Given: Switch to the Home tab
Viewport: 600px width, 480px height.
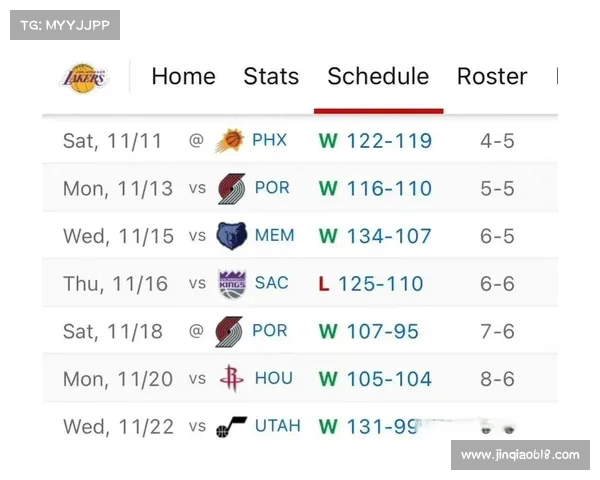Looking at the screenshot, I should click(183, 76).
